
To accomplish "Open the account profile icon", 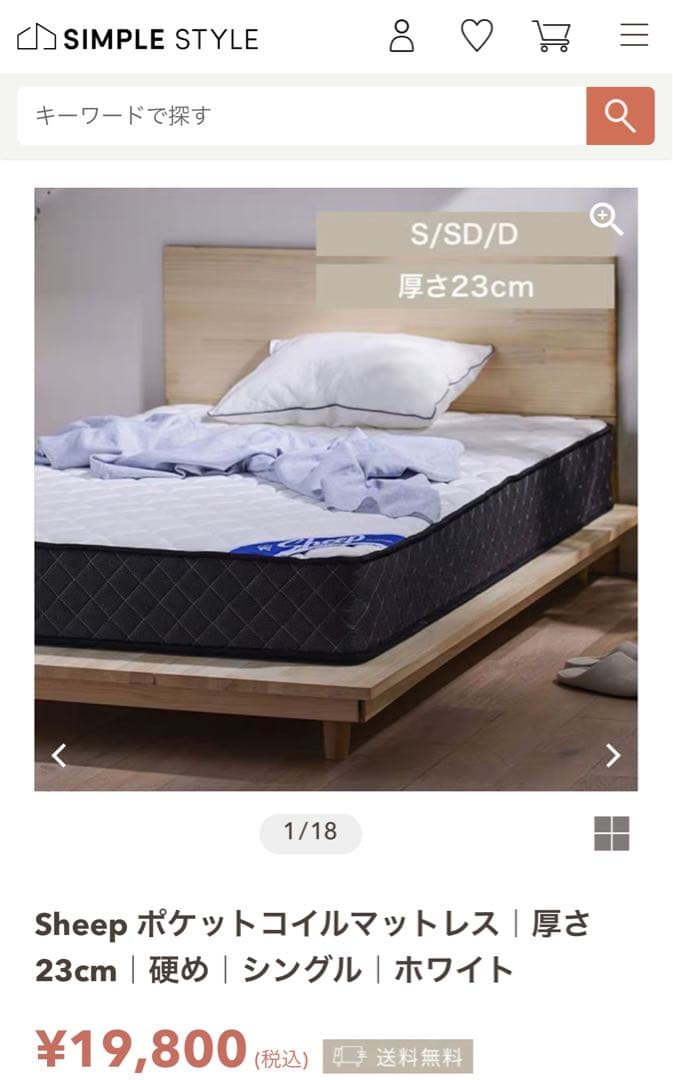I will click(401, 36).
